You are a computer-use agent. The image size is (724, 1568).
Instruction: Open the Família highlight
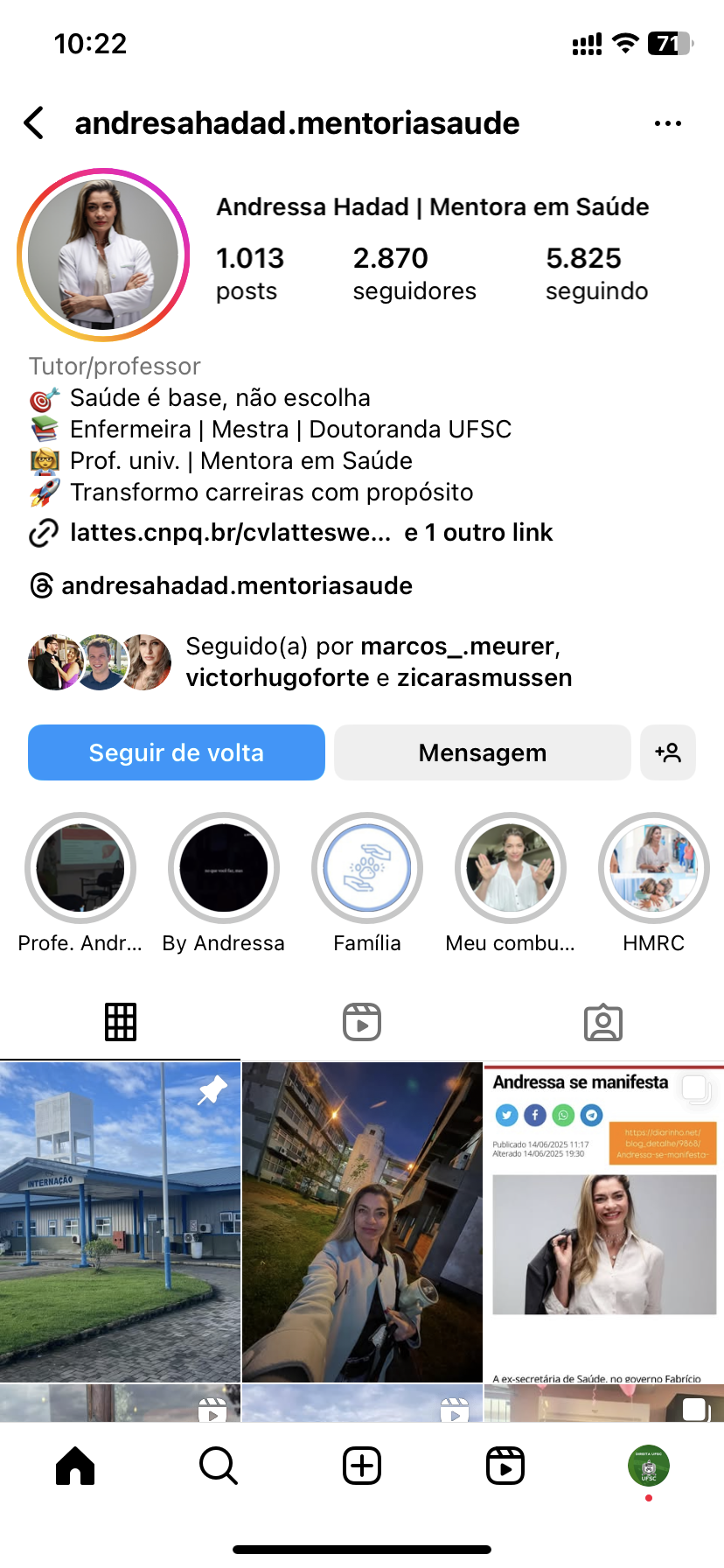(x=367, y=868)
